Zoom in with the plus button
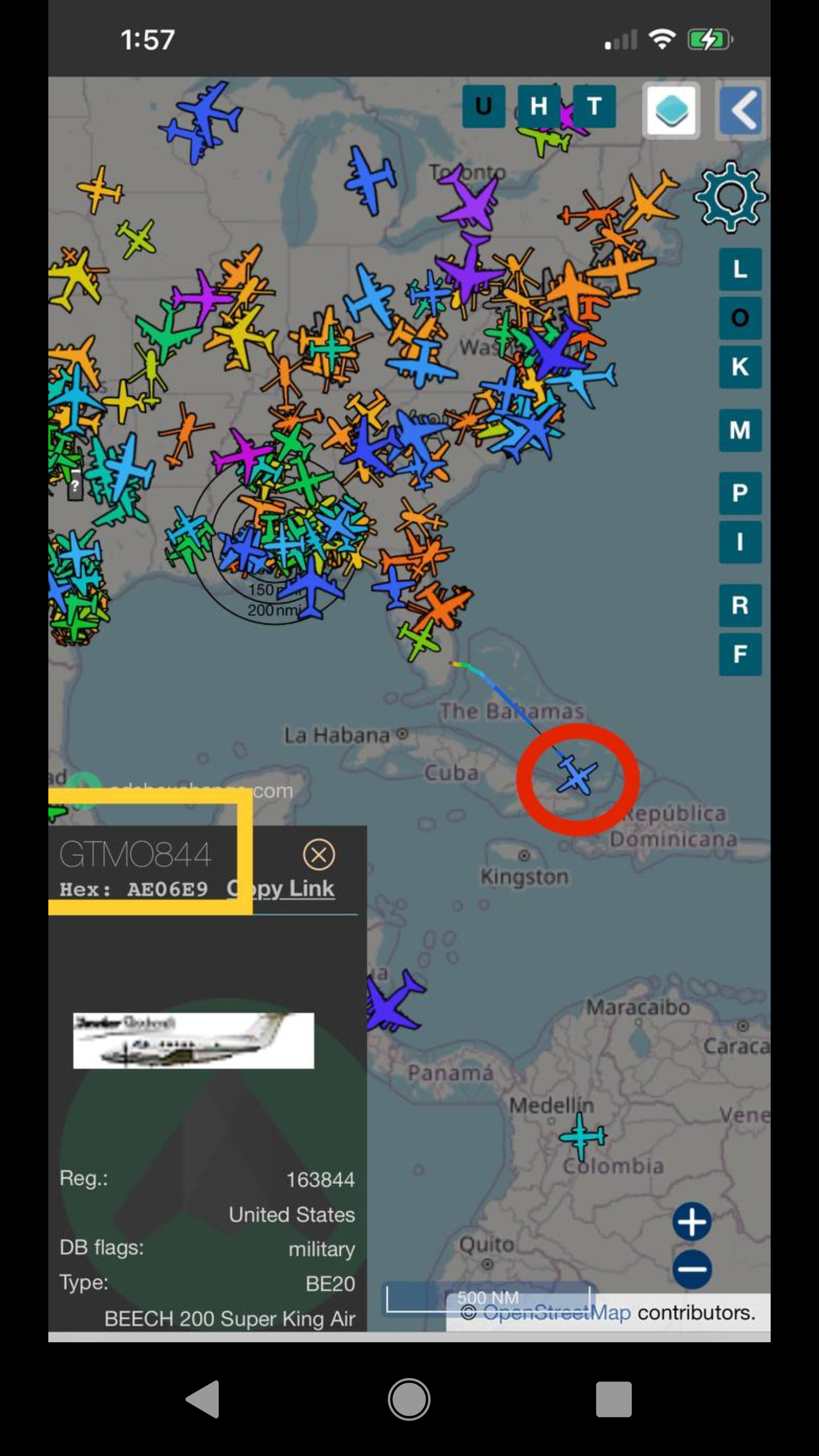 click(692, 1221)
